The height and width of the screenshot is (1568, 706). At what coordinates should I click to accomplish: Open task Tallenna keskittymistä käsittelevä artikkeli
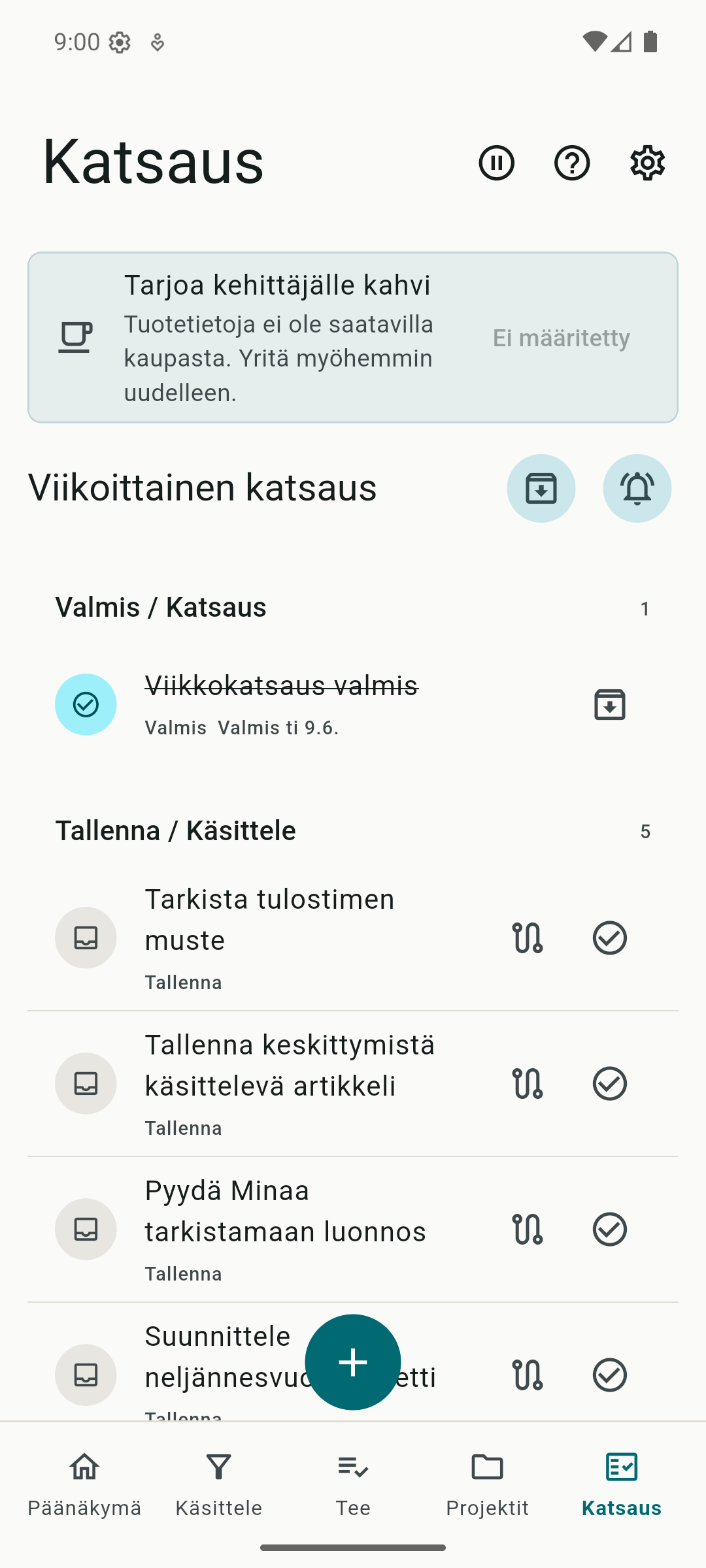pos(290,1065)
